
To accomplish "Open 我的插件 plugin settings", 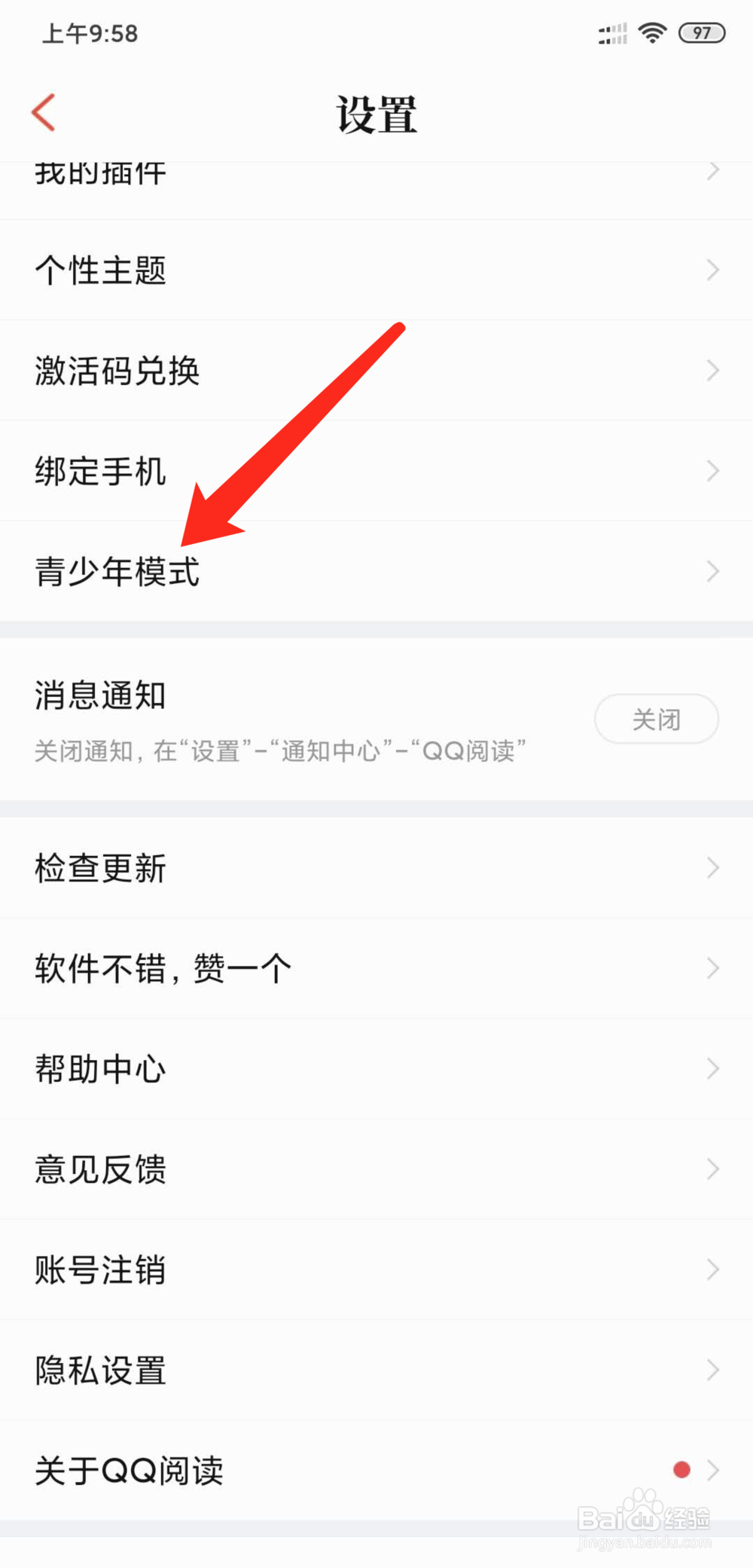I will [x=376, y=173].
